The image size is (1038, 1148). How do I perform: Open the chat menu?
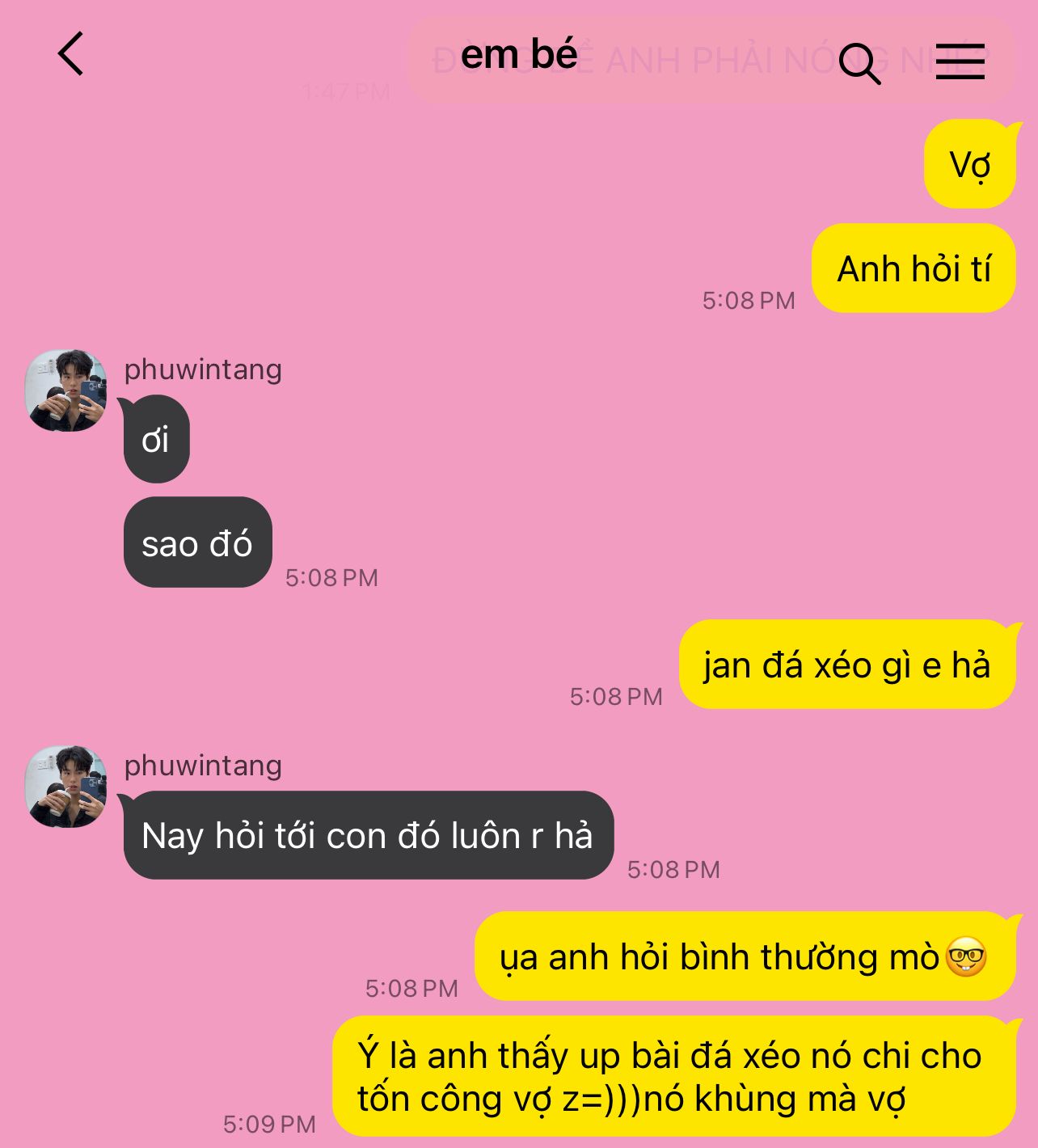click(960, 61)
